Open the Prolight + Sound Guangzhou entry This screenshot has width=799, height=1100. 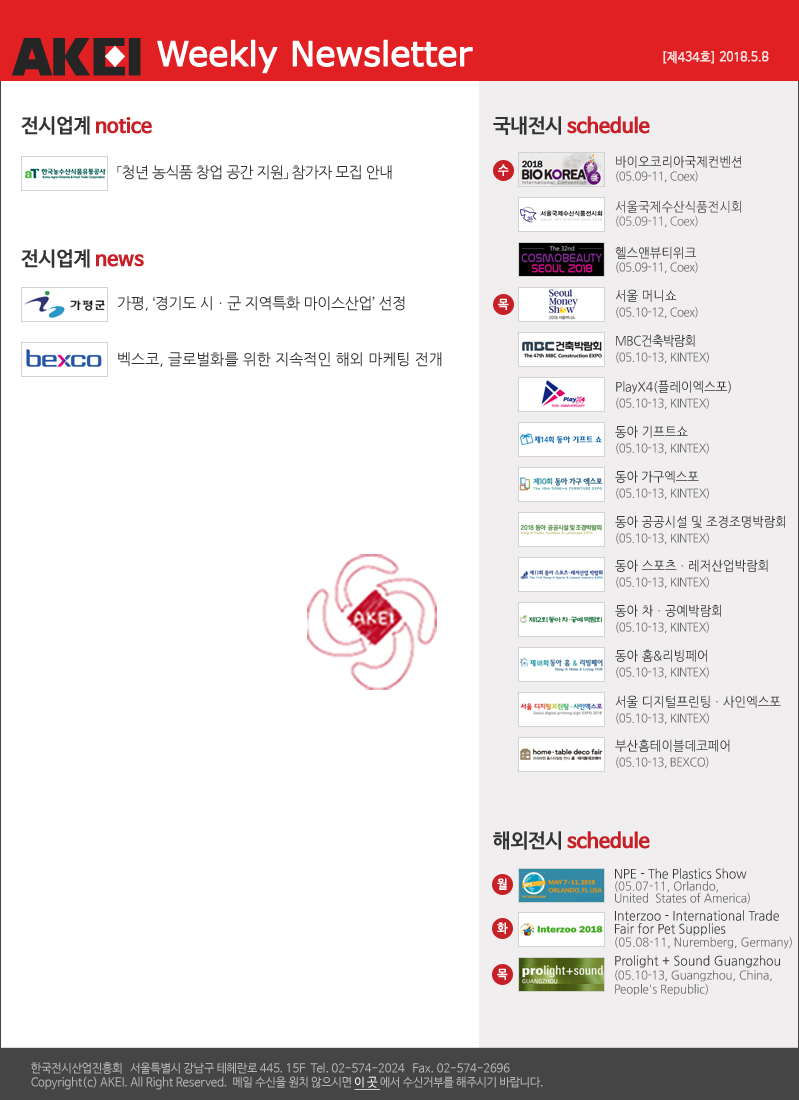click(x=697, y=961)
